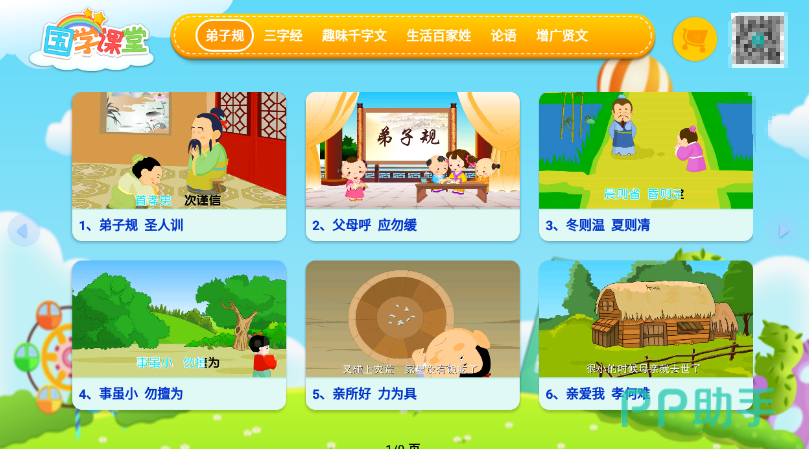This screenshot has height=449, width=809.
Task: Open the 趣味千字文 tab
Action: coord(354,36)
